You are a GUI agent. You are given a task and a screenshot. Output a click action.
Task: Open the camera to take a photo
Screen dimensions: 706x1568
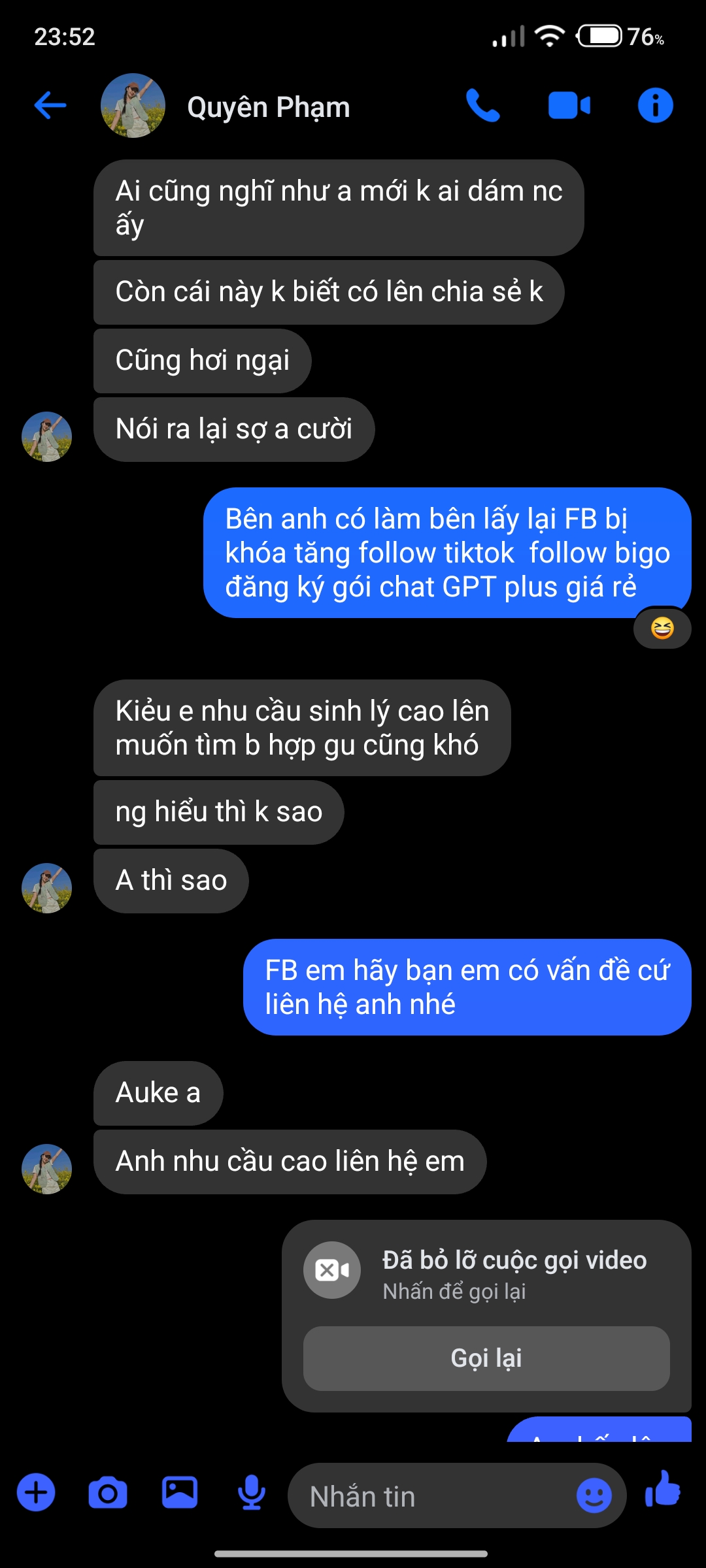coord(108,1493)
